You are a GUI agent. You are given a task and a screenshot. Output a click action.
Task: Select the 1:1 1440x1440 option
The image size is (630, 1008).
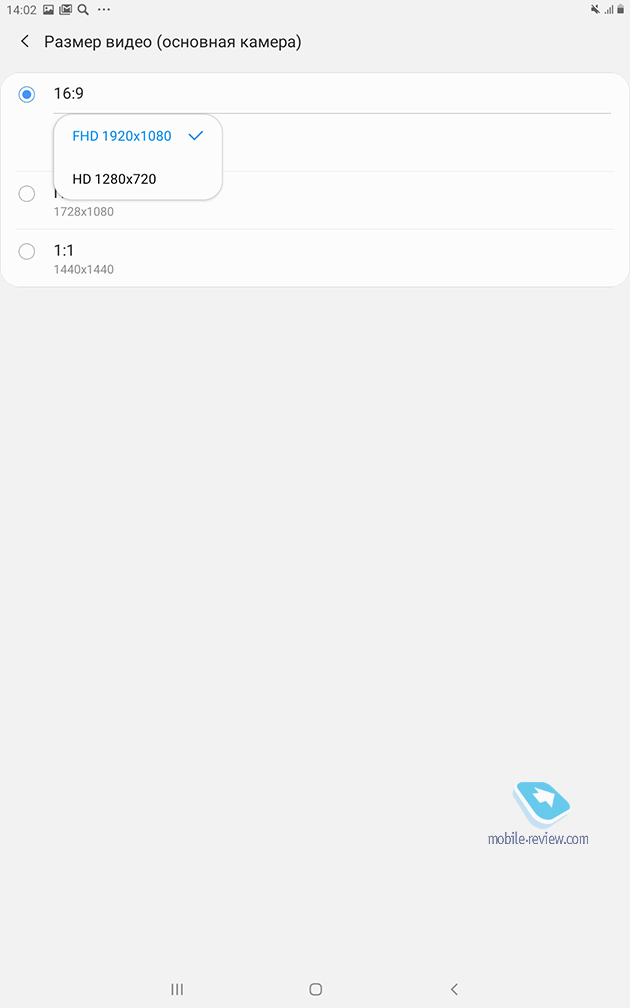tap(315, 258)
